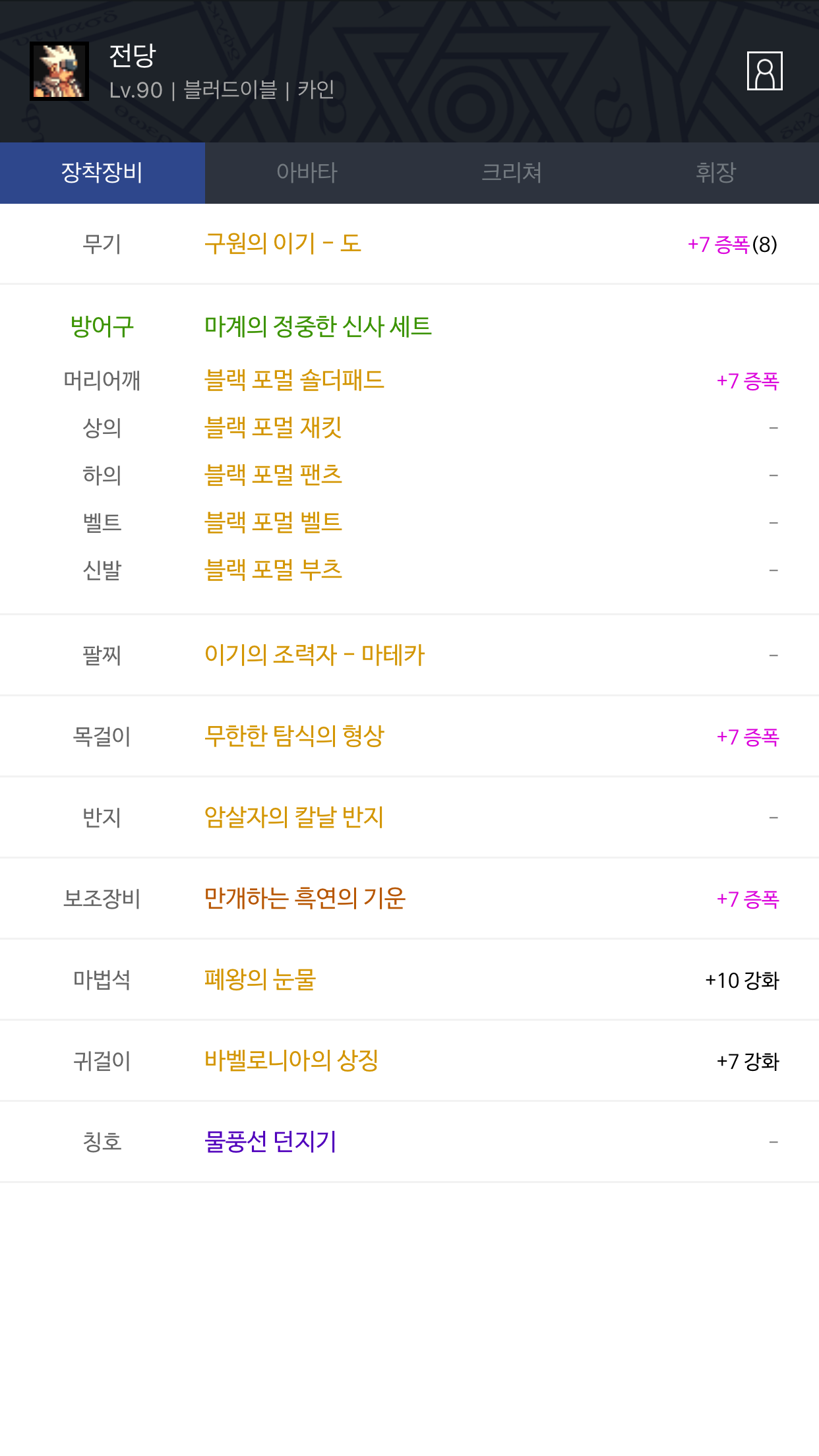Open 블랙 포멀 벨트 item
819x1456 pixels.
273,522
